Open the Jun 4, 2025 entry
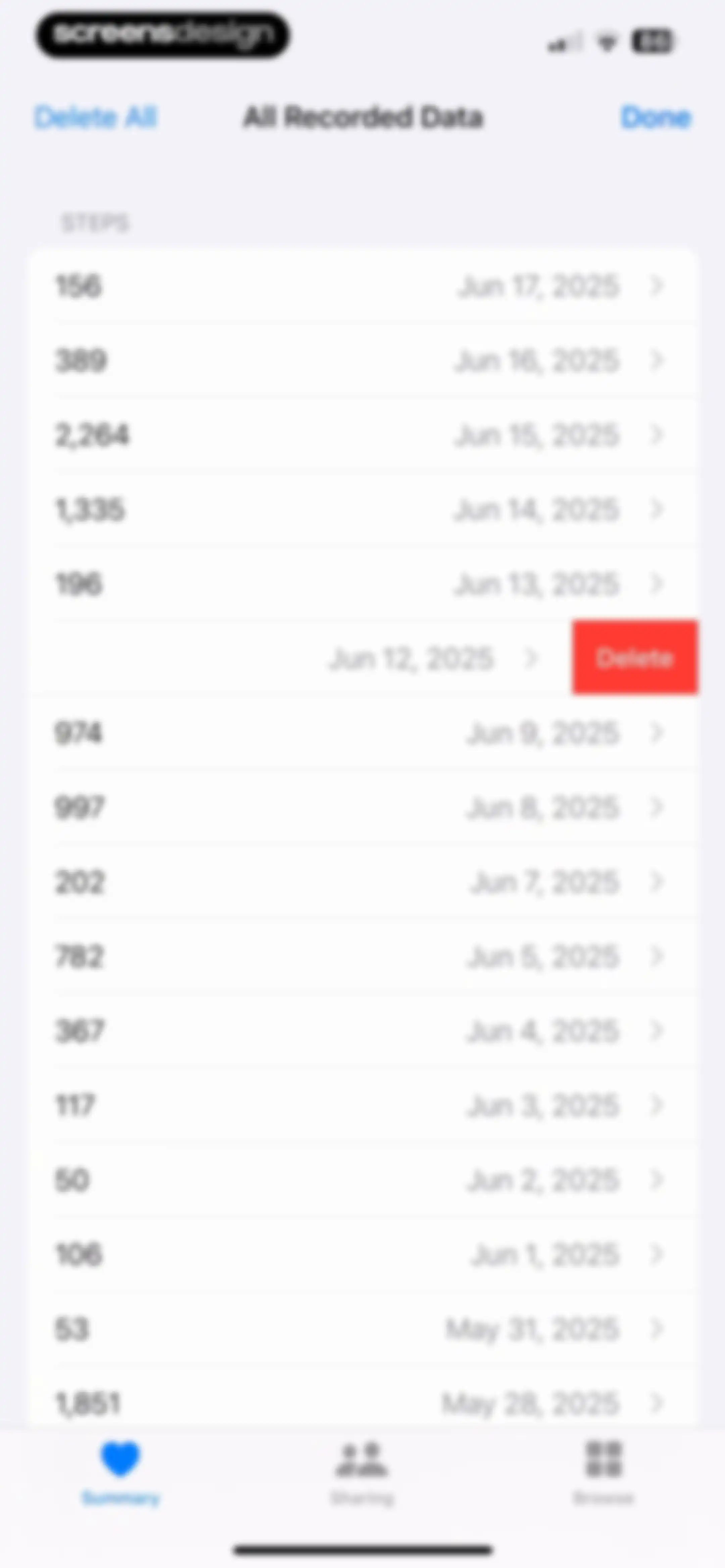The image size is (725, 1568). [x=364, y=1031]
